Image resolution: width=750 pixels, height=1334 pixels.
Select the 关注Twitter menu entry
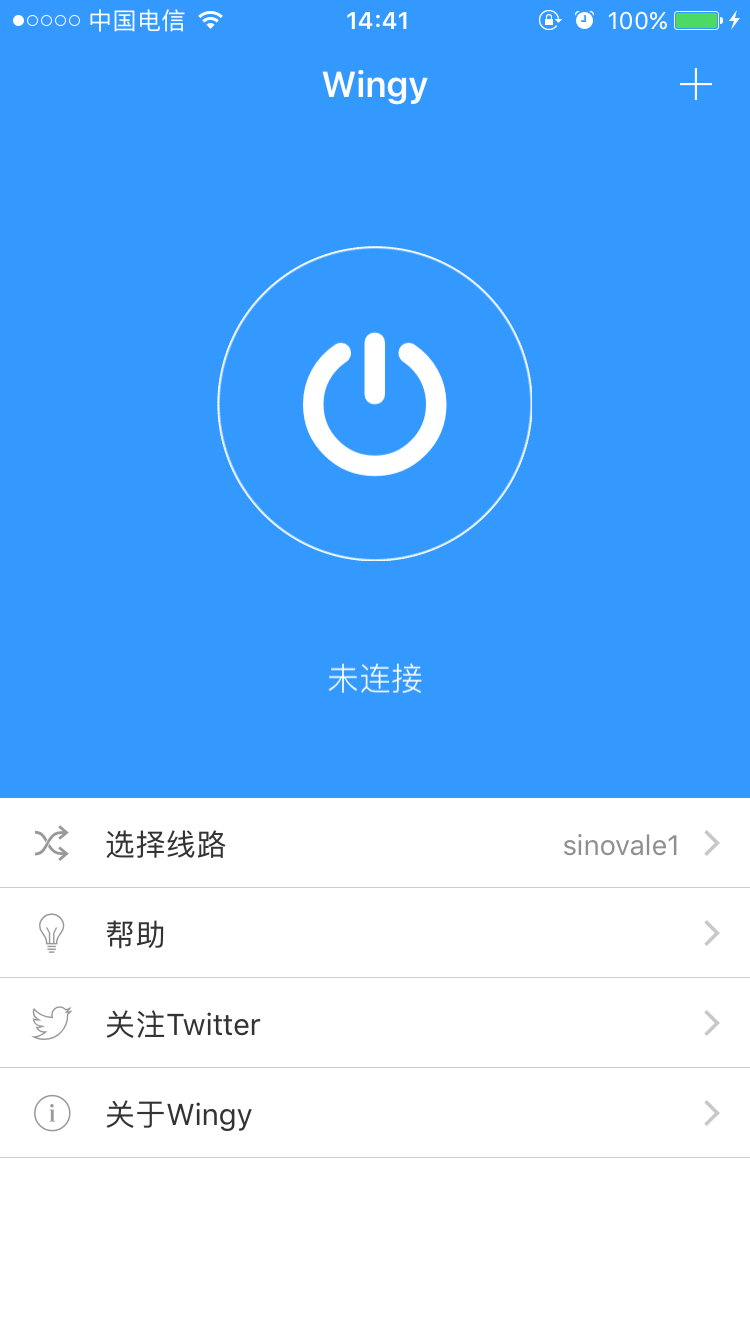184,1022
